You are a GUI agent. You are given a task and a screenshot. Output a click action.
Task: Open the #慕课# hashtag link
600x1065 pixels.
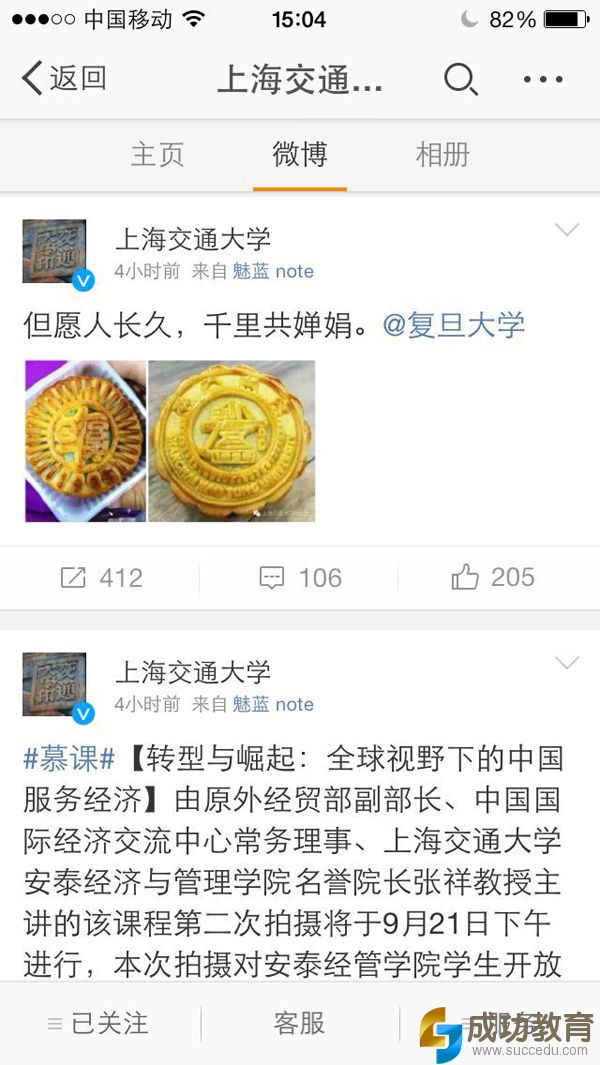[x=70, y=758]
